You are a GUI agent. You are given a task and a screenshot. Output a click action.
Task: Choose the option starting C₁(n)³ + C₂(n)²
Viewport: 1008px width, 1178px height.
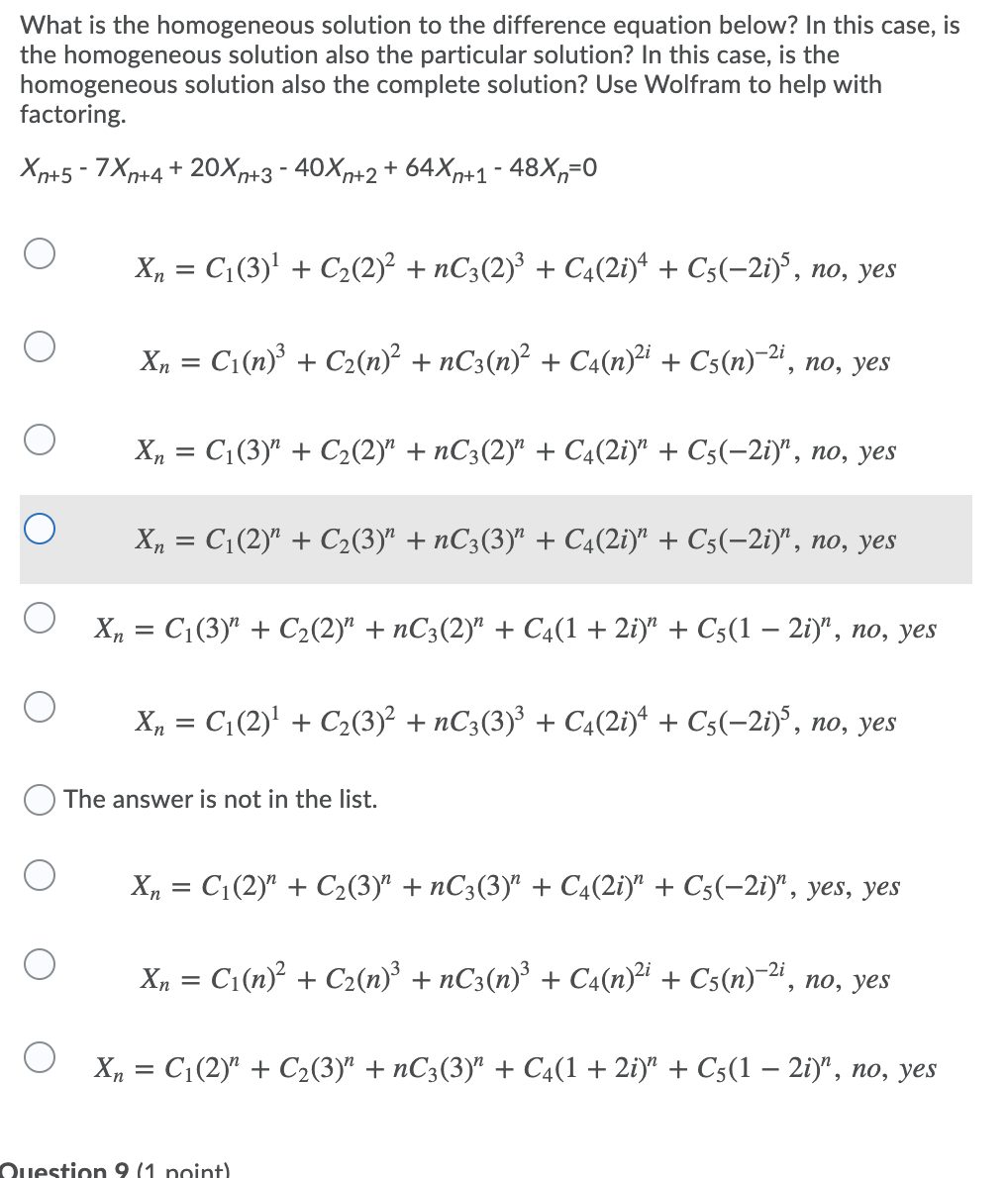click(40, 346)
